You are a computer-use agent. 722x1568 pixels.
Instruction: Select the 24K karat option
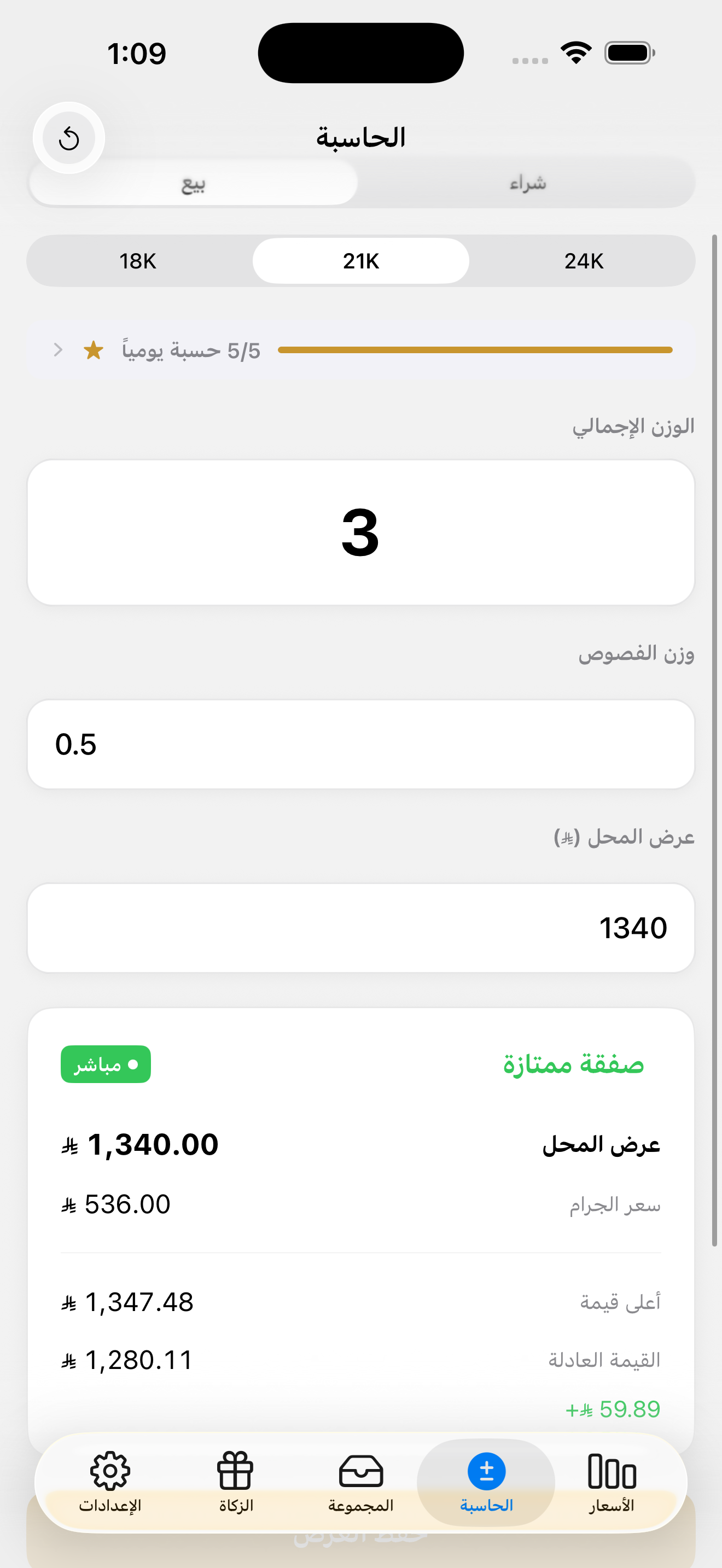point(583,261)
